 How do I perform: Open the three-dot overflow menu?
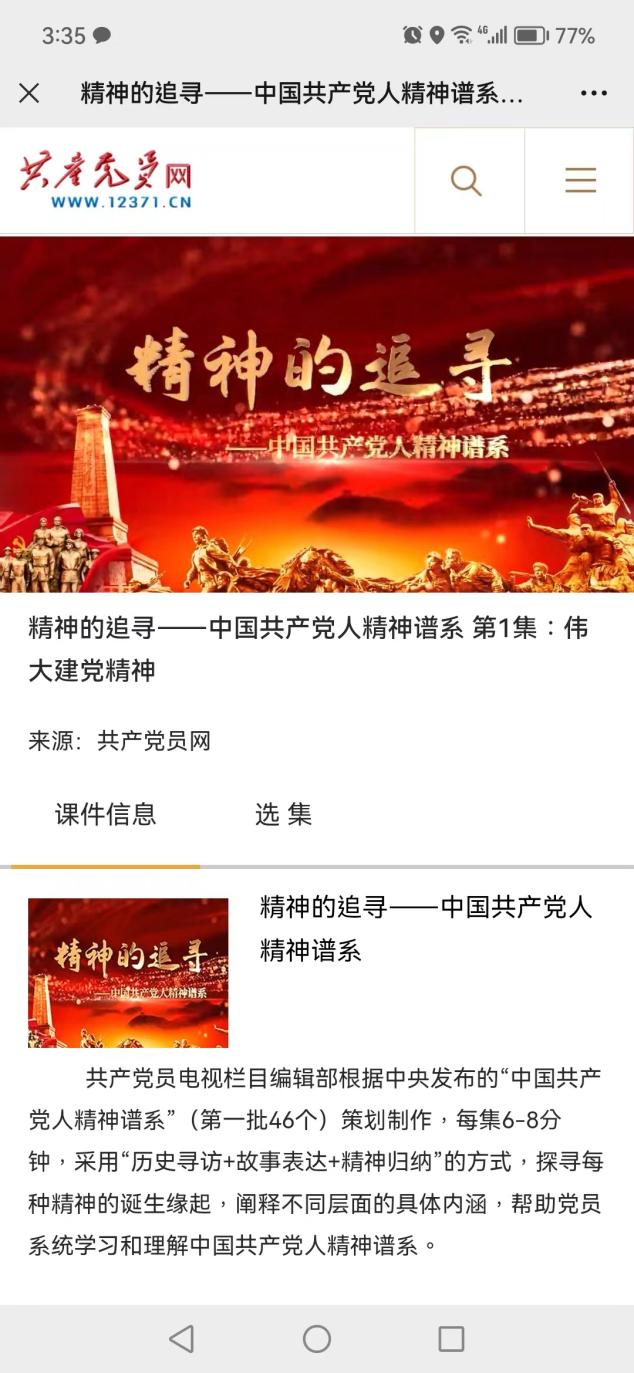pos(593,94)
